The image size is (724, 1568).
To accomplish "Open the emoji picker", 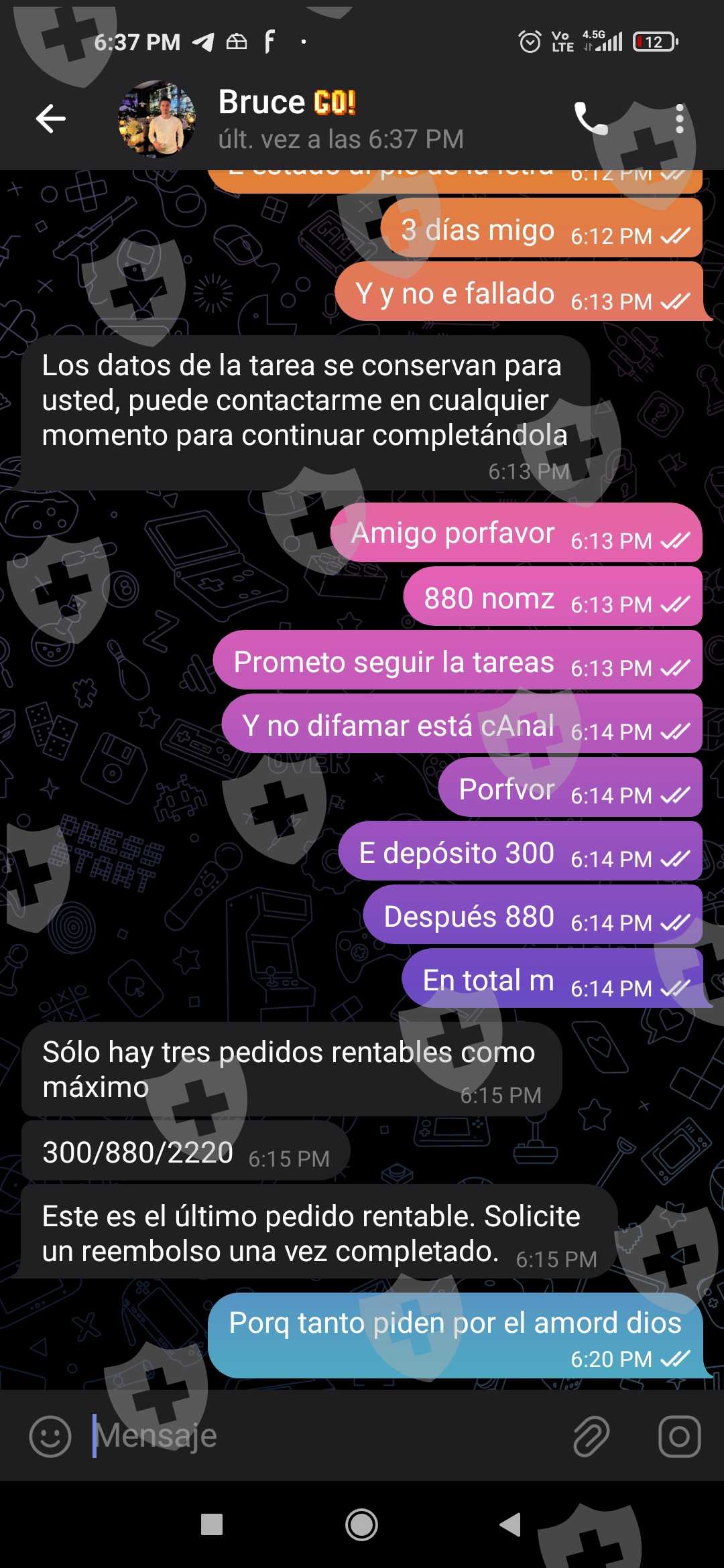I will pyautogui.click(x=50, y=1436).
